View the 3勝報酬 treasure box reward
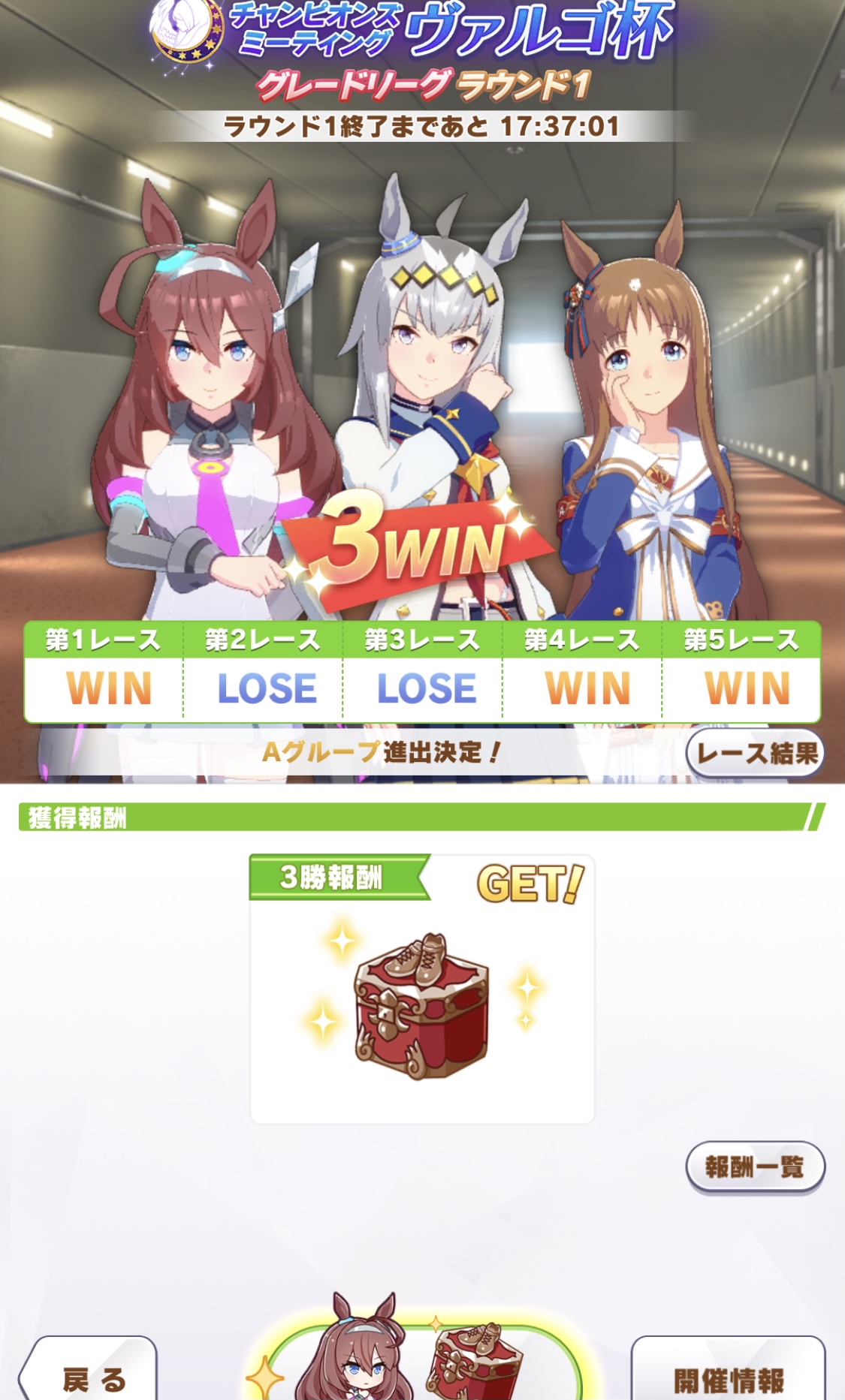The height and width of the screenshot is (1400, 845). pyautogui.click(x=421, y=1006)
